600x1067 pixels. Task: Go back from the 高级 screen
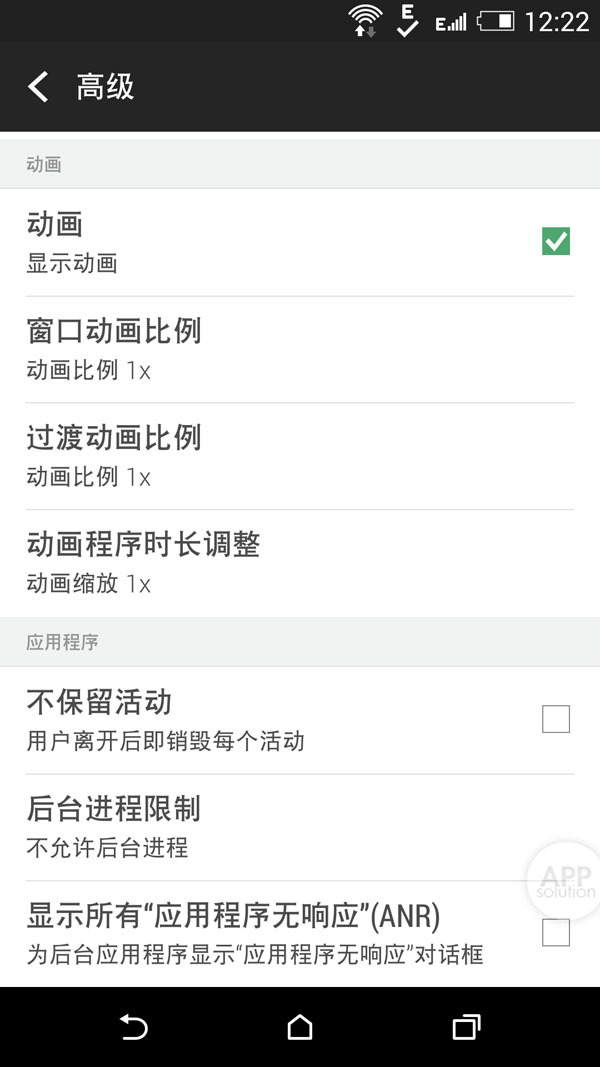coord(38,87)
